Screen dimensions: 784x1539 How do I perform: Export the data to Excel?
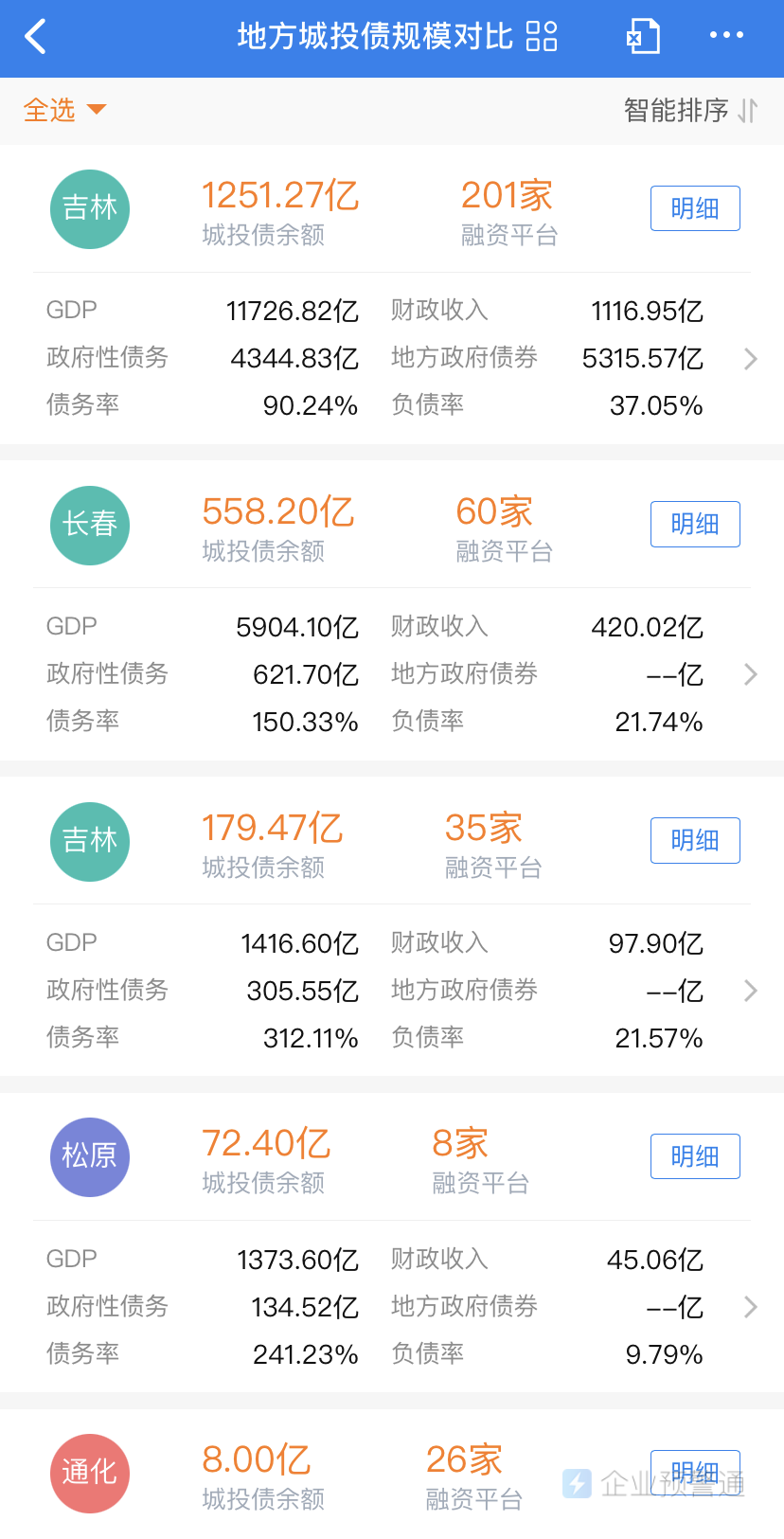click(x=643, y=37)
